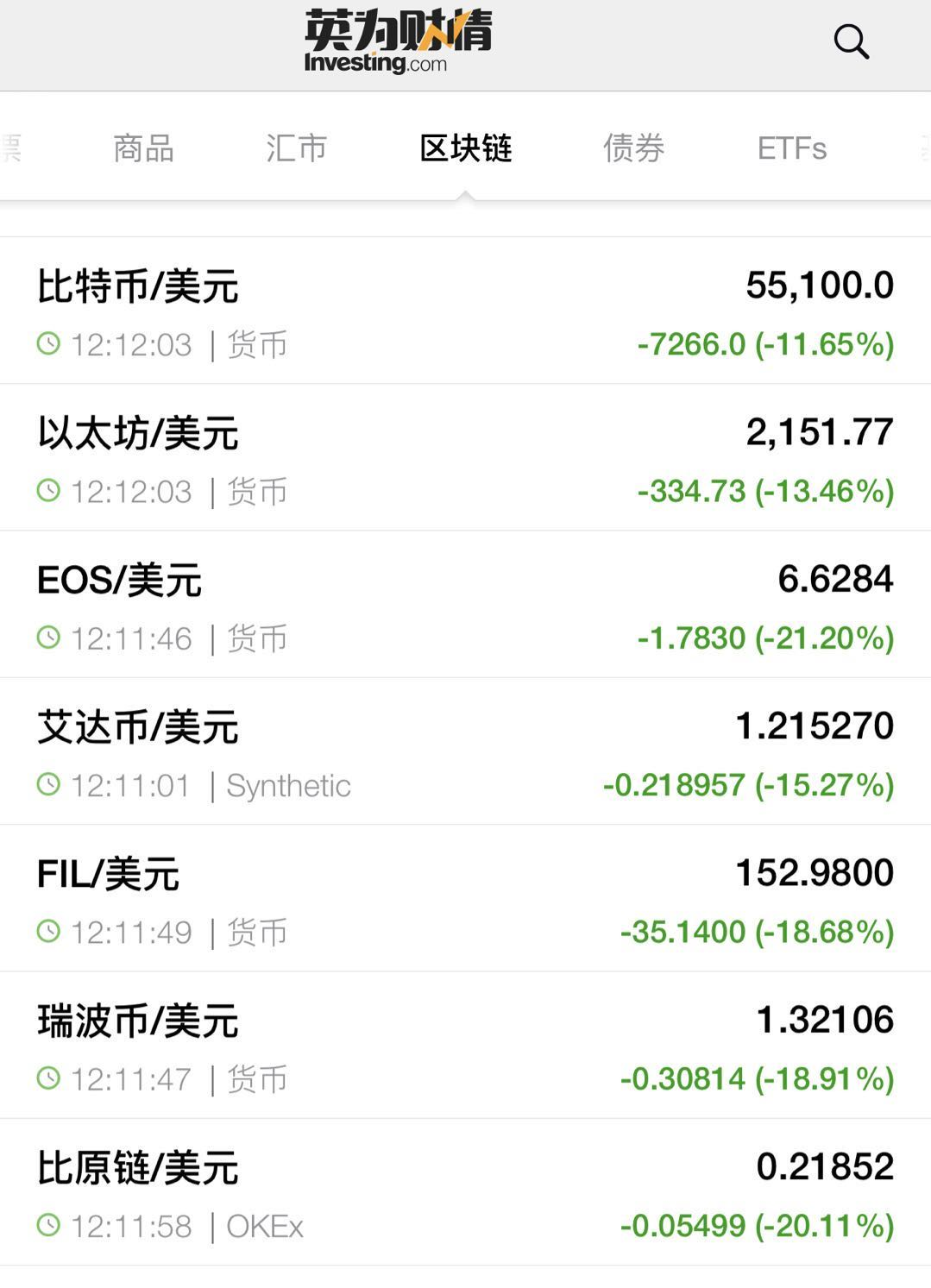Open the ETFs tab
The height and width of the screenshot is (1288, 931).
pos(791,148)
